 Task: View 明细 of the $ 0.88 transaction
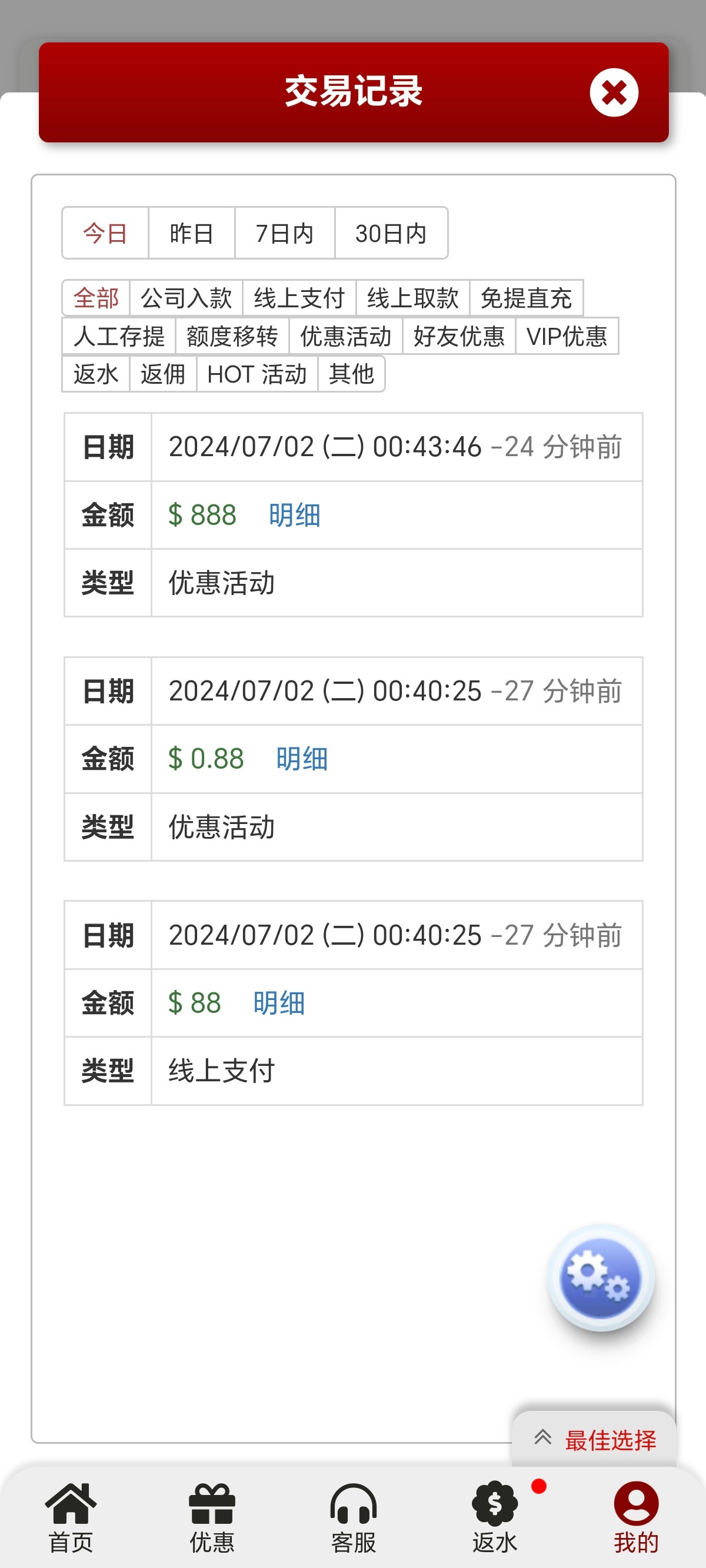coord(302,759)
